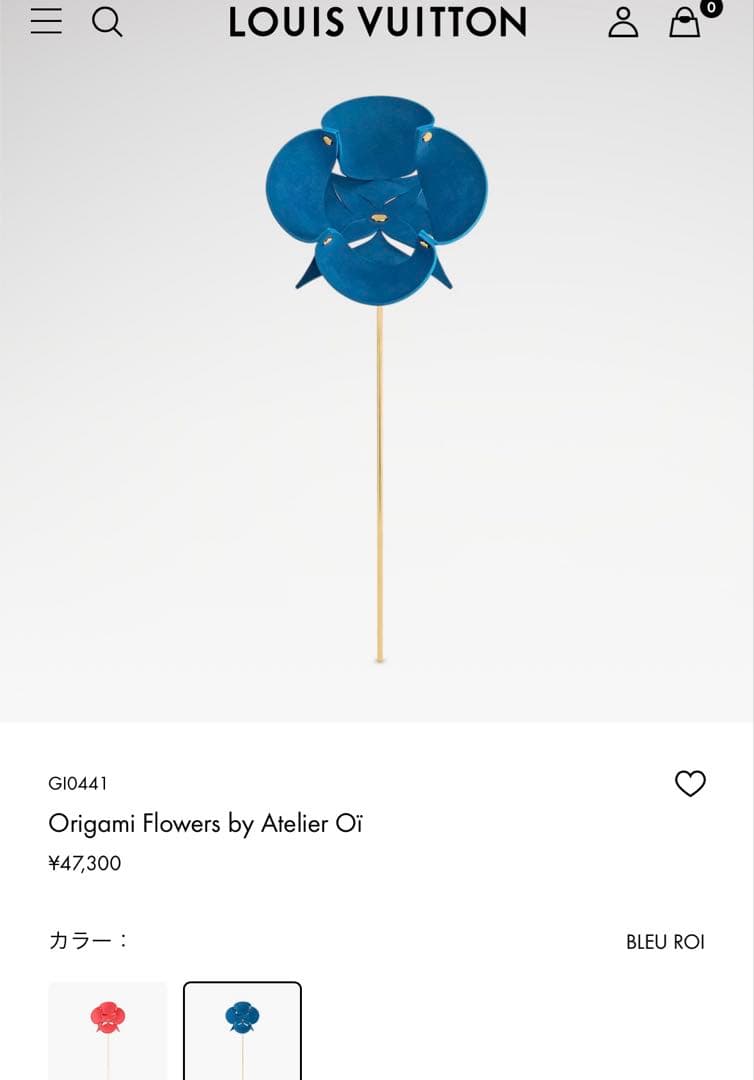Open the search magnifier

pos(107,21)
